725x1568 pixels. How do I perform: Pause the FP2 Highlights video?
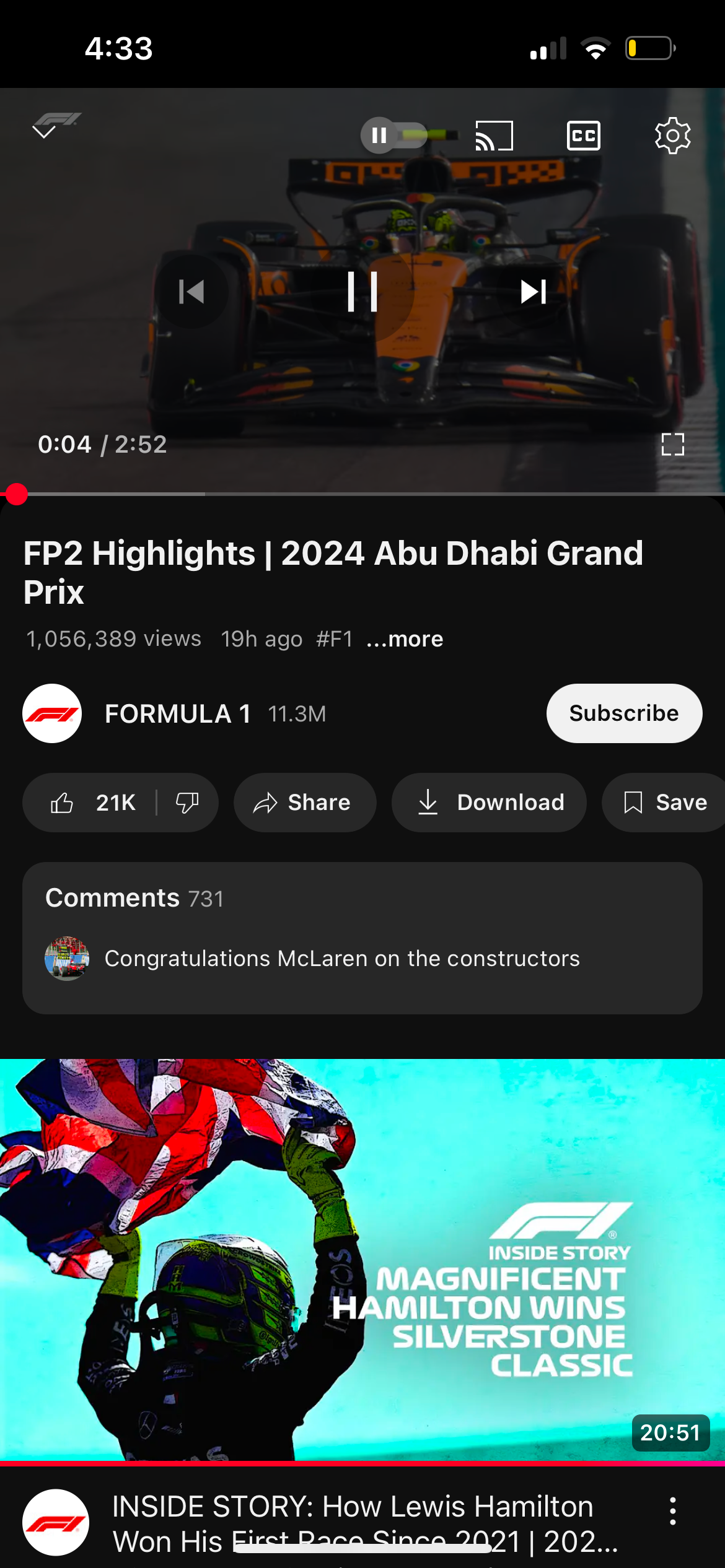362,291
